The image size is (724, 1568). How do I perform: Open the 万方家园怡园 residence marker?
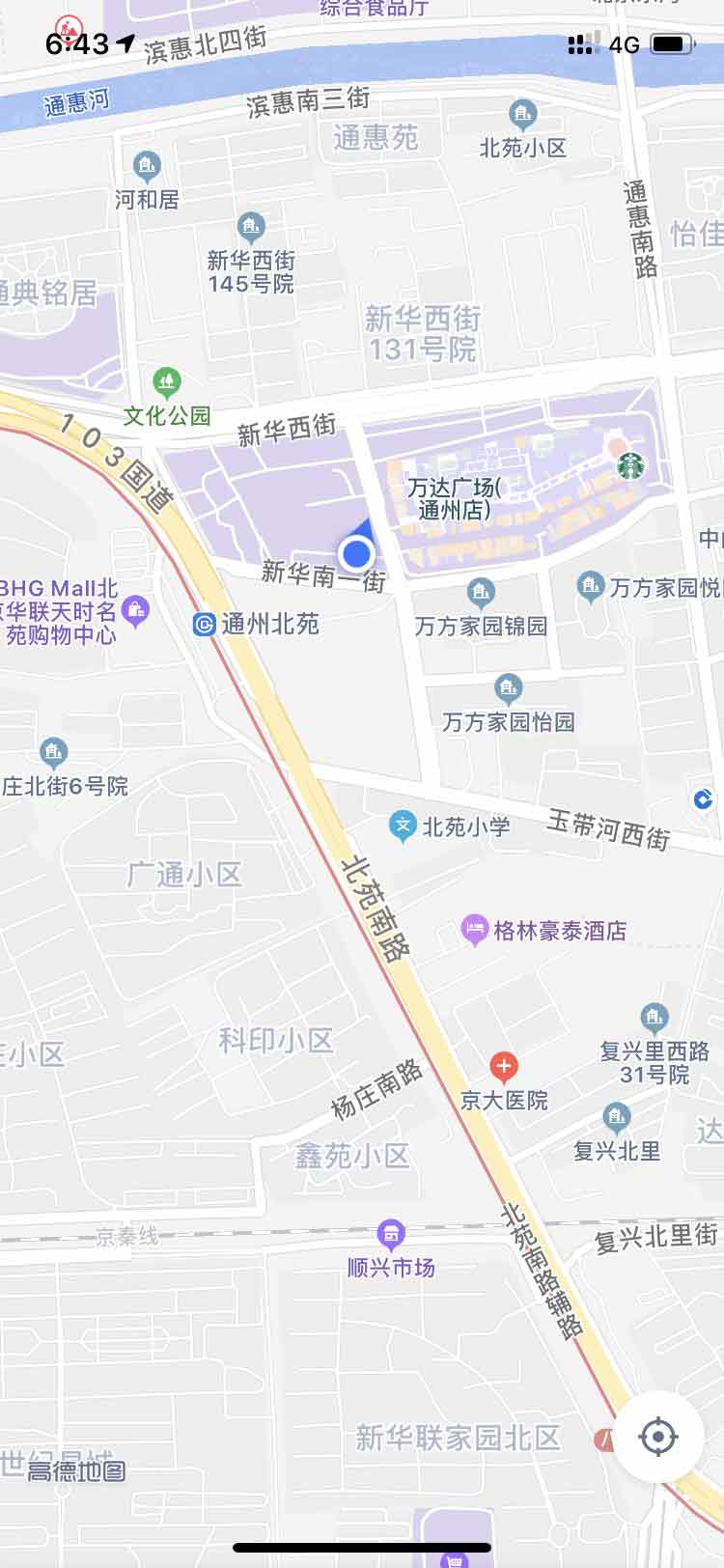pos(508,687)
